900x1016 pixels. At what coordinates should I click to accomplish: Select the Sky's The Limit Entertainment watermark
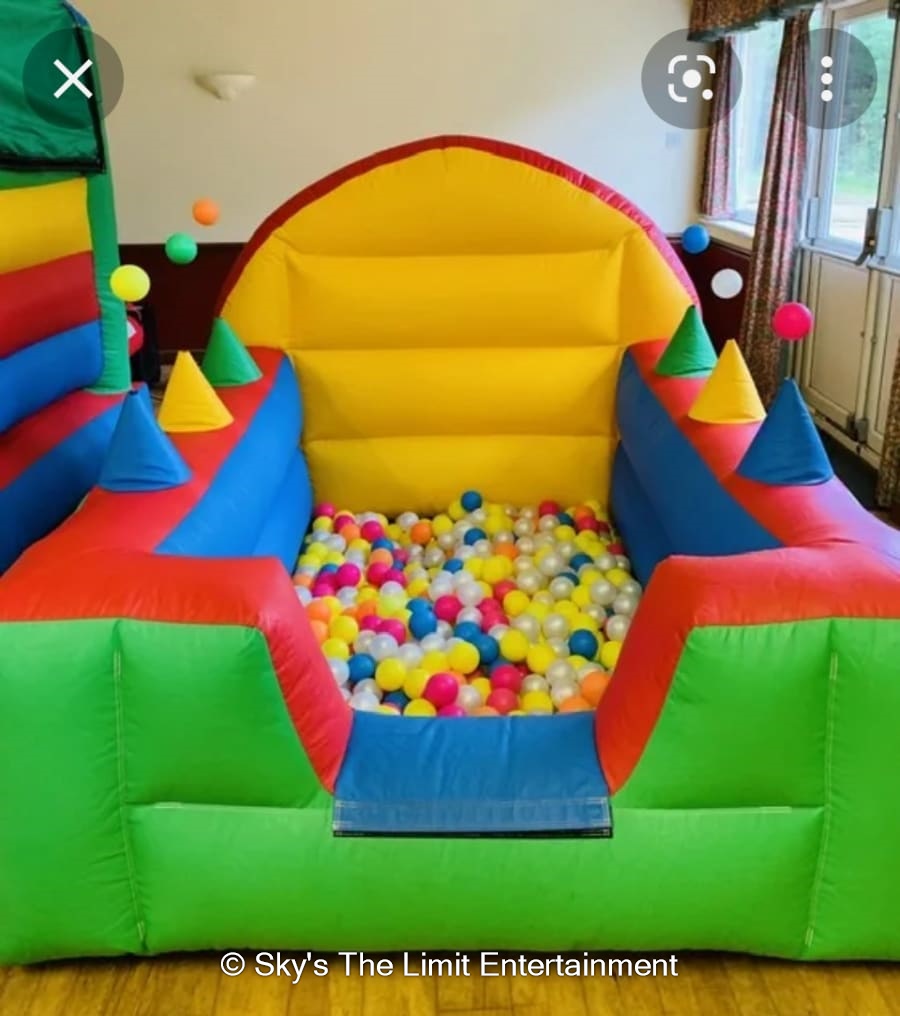pos(450,967)
